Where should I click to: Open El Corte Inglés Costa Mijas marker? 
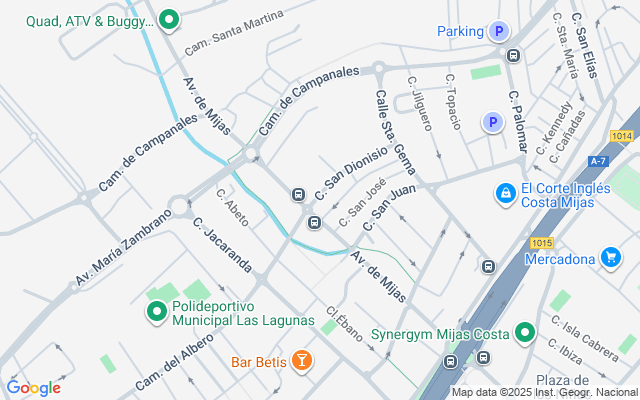point(507,191)
